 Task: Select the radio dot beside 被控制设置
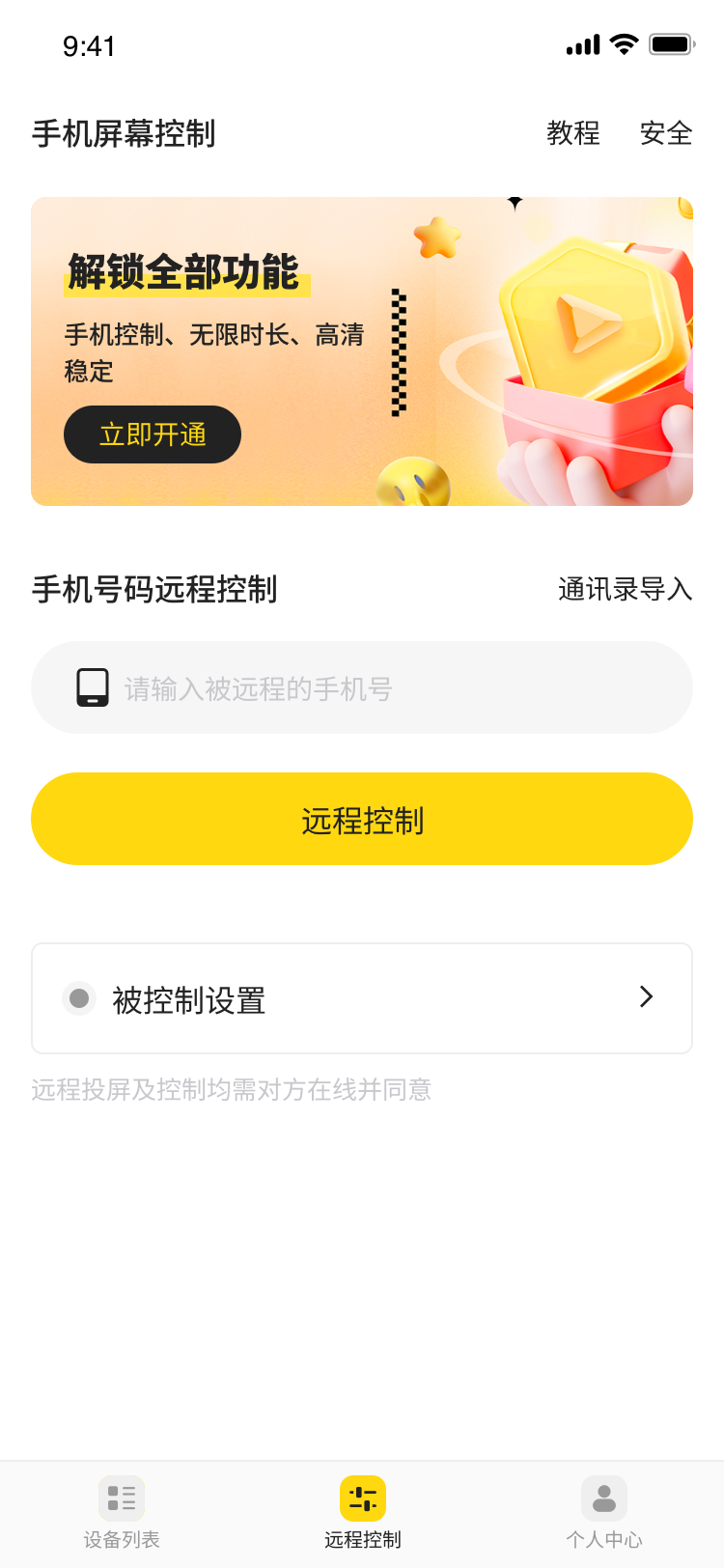[78, 997]
